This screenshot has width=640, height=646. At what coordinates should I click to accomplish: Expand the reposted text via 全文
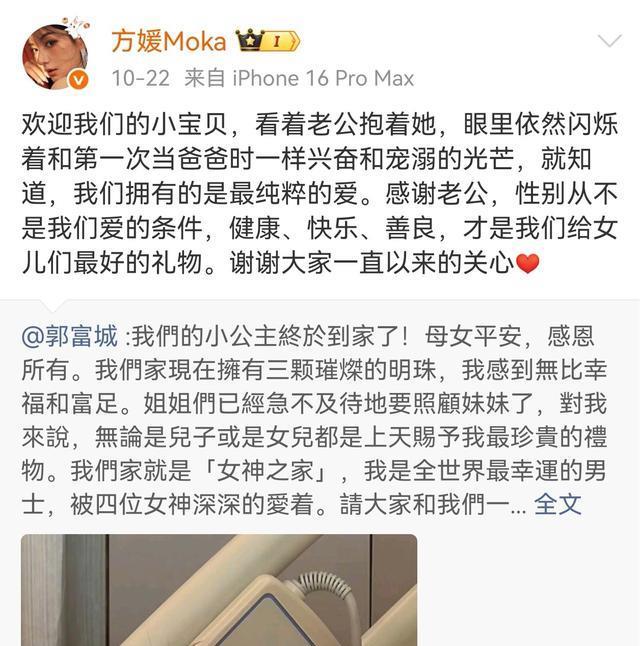(557, 503)
